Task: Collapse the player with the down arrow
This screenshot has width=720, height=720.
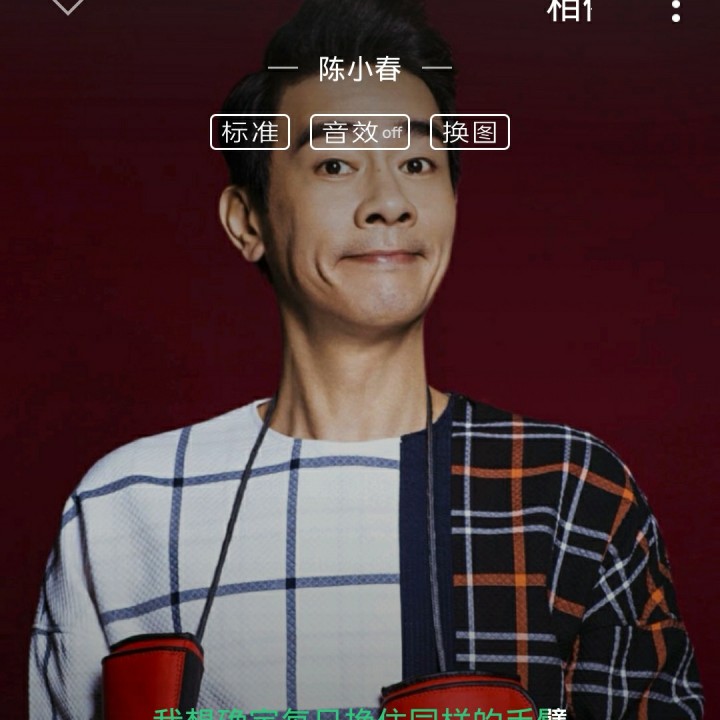Action: click(67, 6)
